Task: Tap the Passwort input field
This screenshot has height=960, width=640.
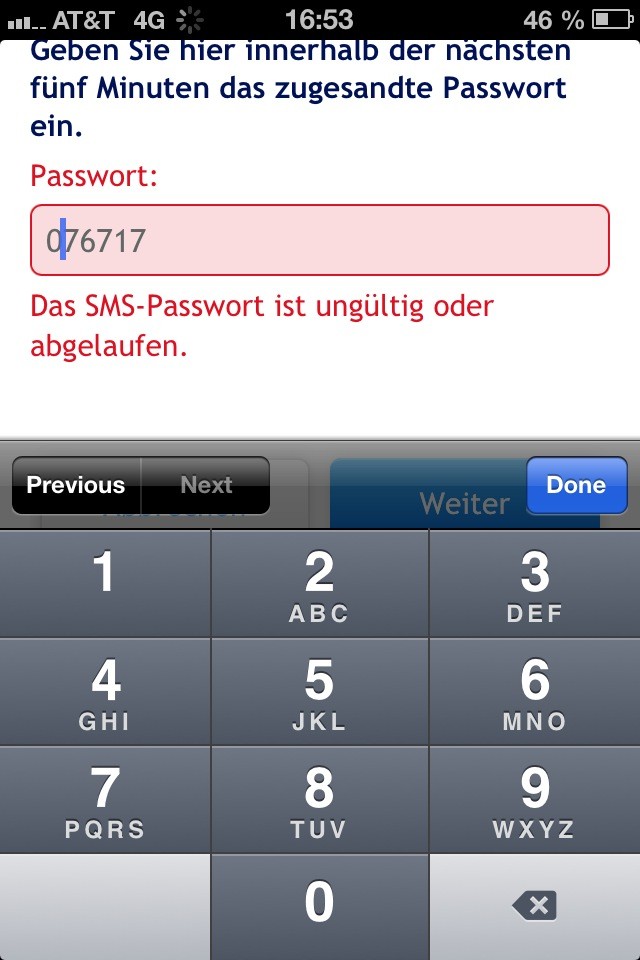Action: tap(320, 240)
